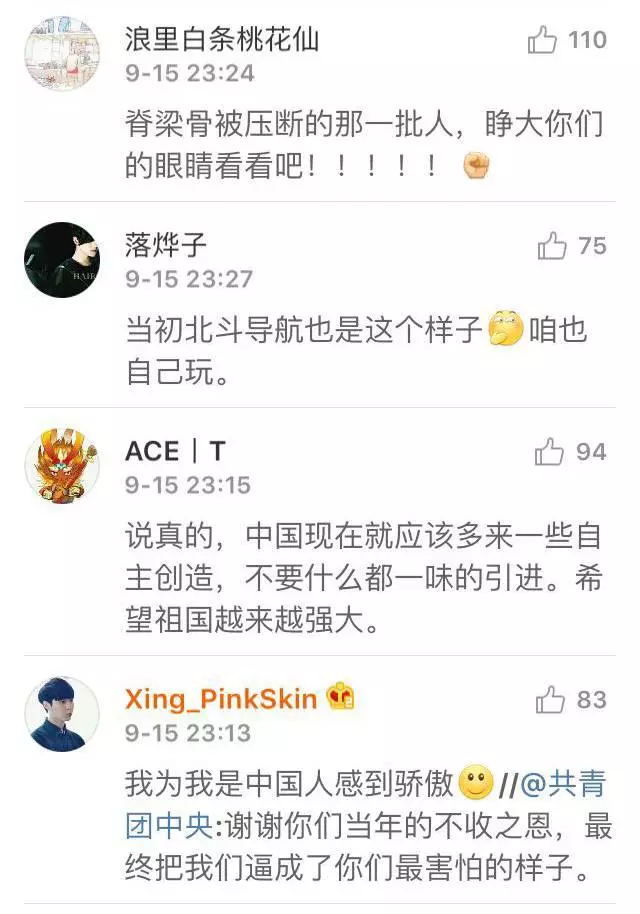Screen dimensions: 640x914
Task: Like Xing_PinkSkin's comment
Action: point(551,700)
